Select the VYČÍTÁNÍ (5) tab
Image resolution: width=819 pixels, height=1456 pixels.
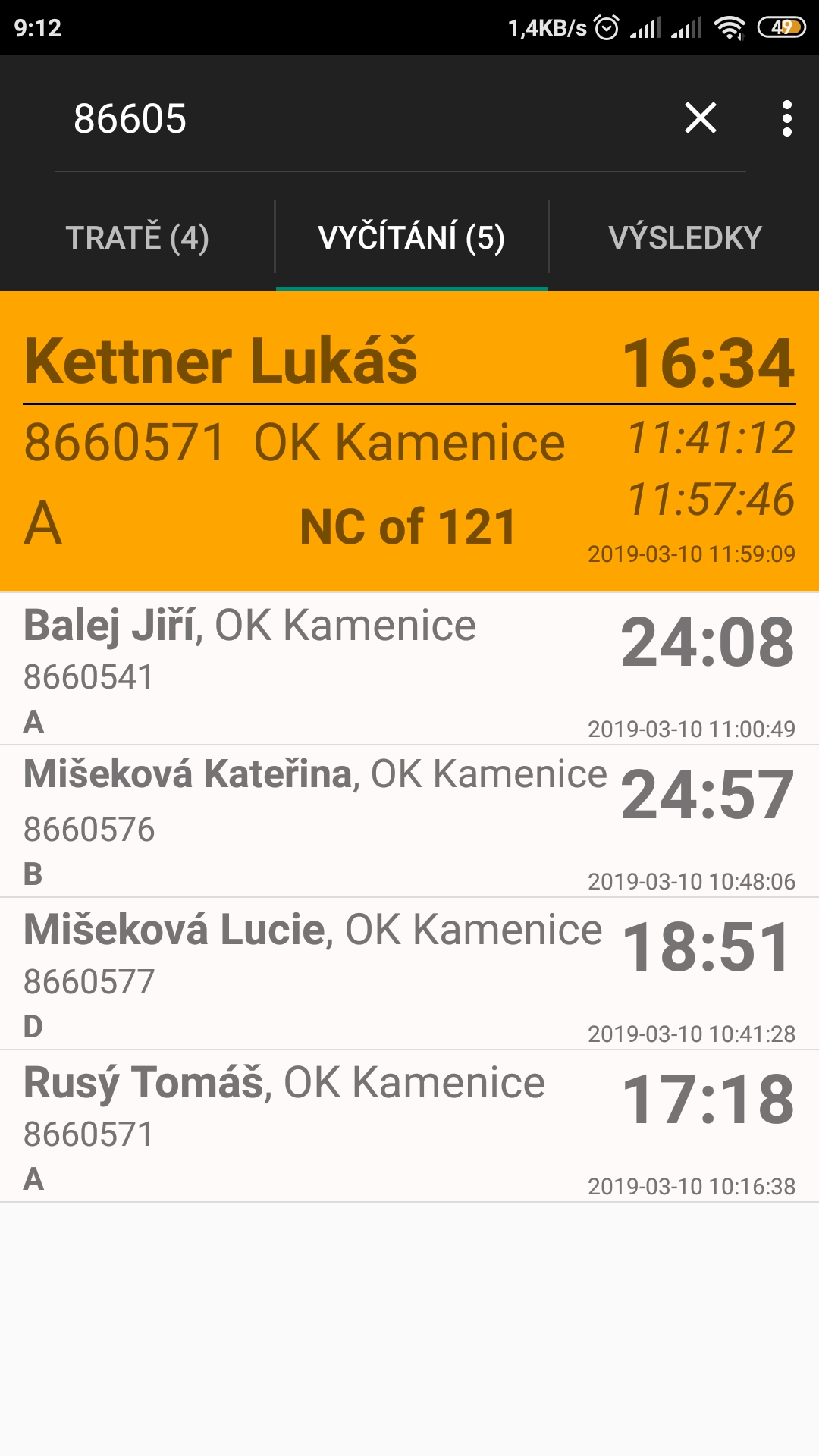pyautogui.click(x=411, y=237)
